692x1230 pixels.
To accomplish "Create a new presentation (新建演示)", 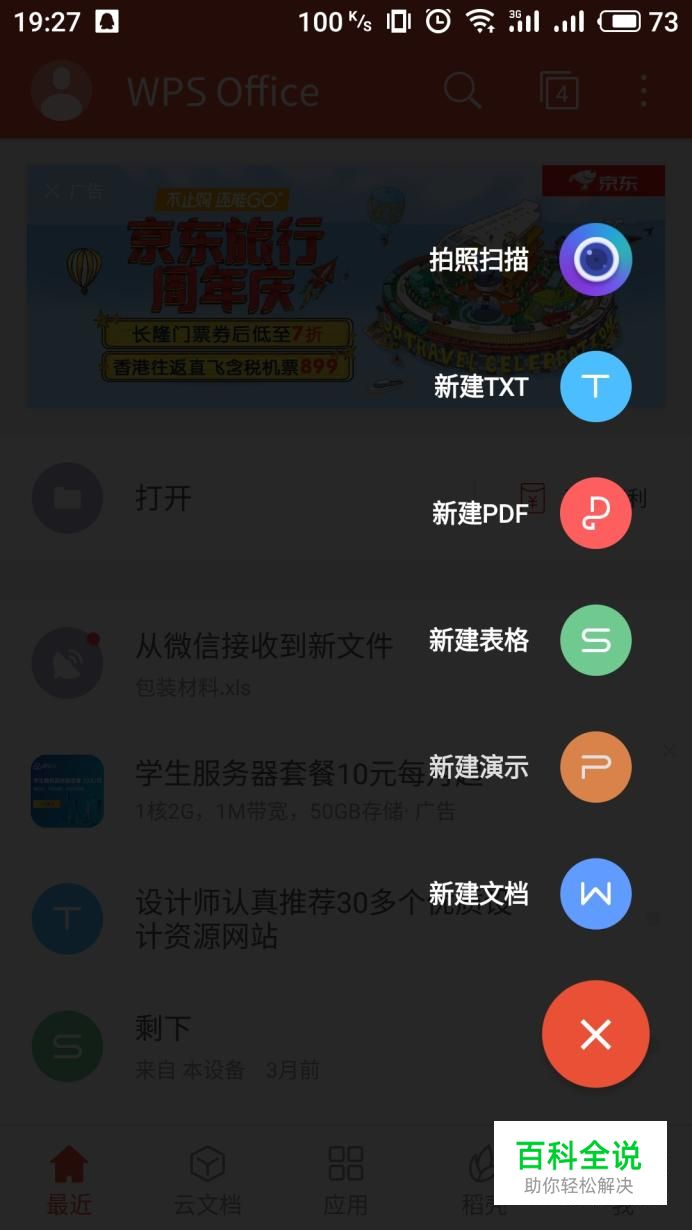I will tap(595, 767).
